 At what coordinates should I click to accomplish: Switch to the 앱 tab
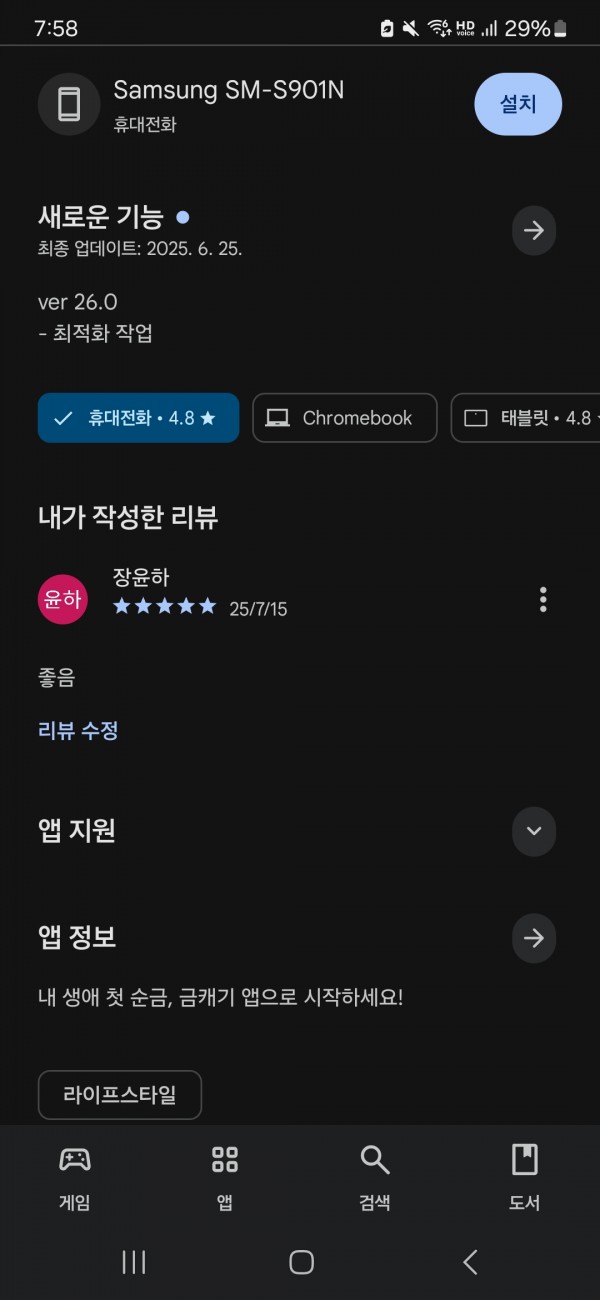tap(225, 1178)
